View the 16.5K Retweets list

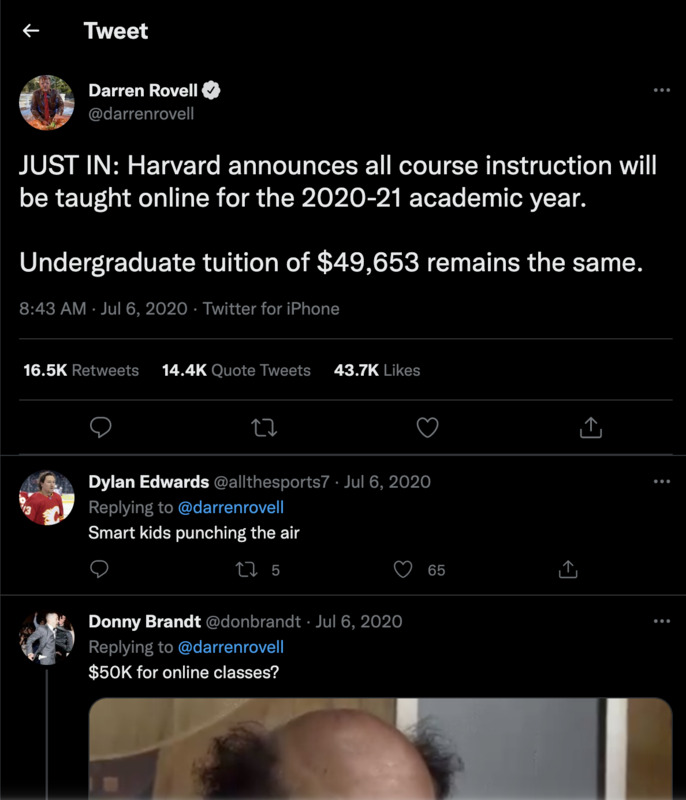[81, 370]
